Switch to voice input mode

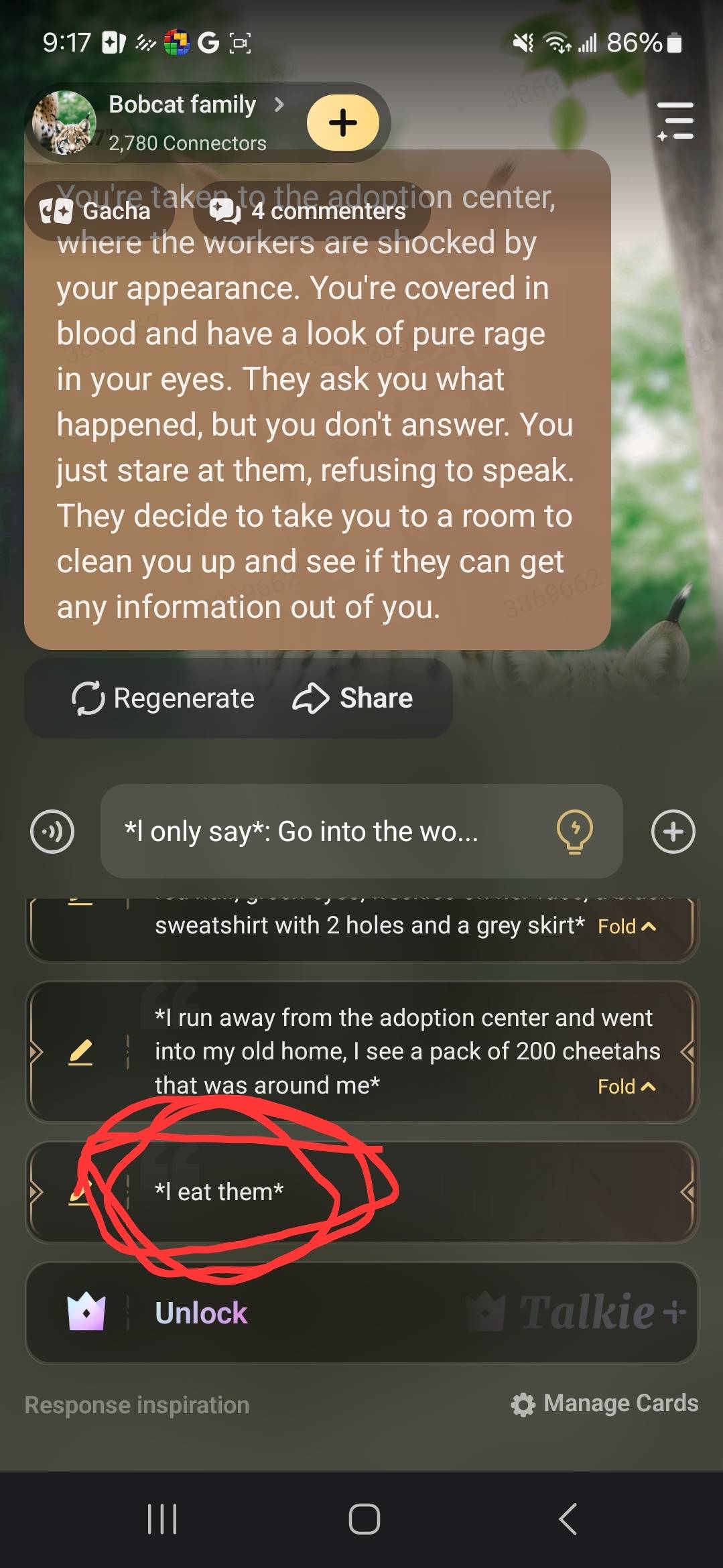point(52,832)
